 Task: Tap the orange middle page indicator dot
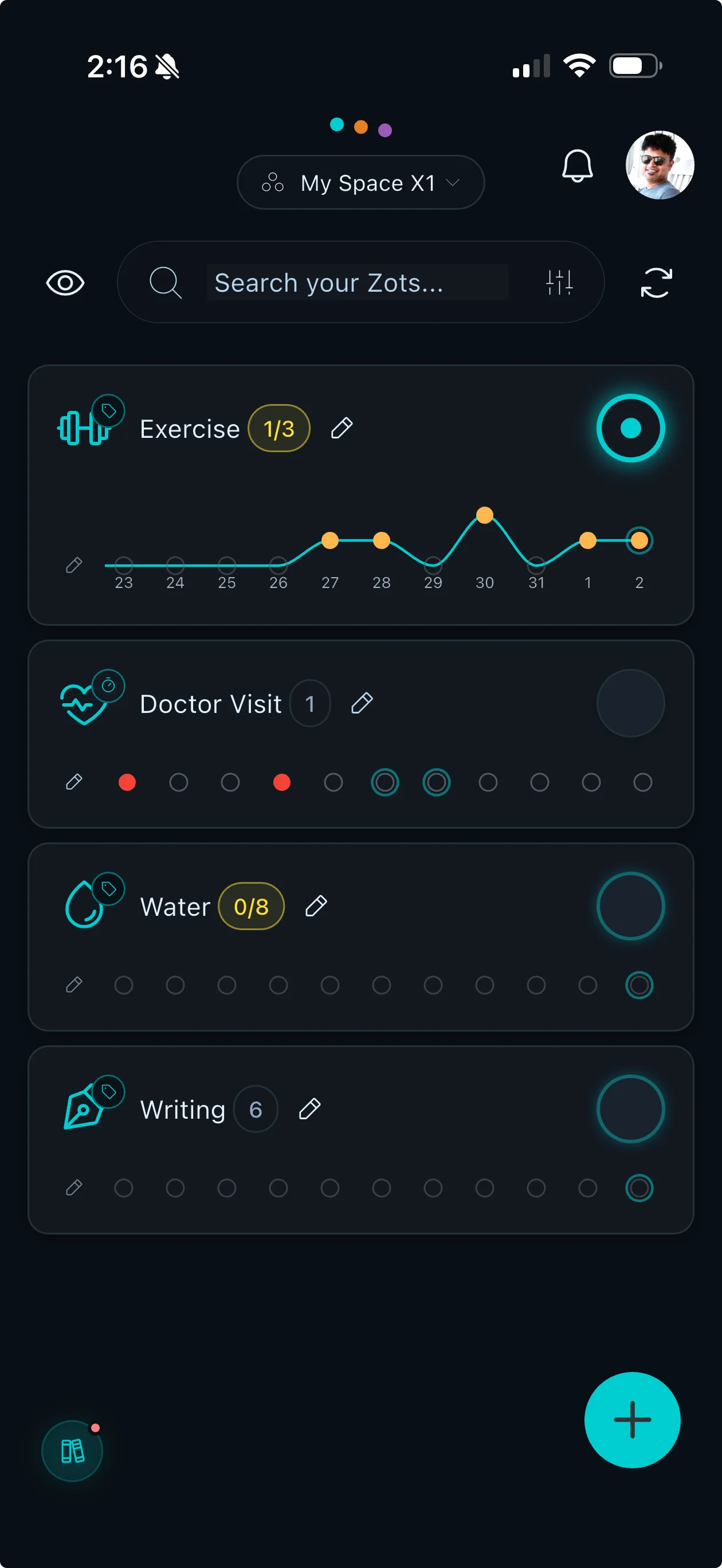coord(360,127)
